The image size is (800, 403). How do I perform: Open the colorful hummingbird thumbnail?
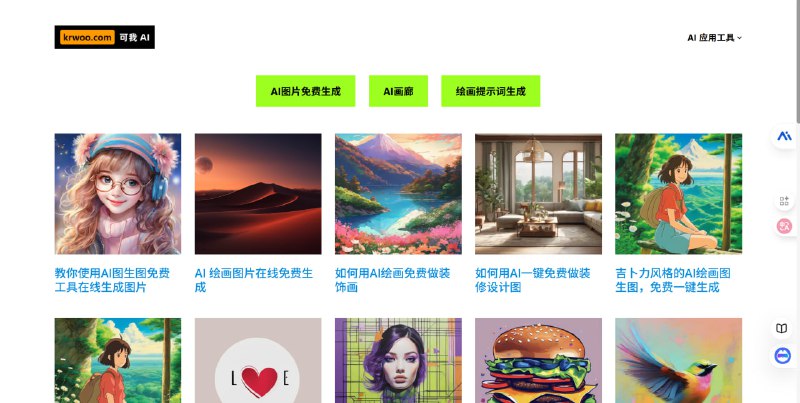click(678, 360)
